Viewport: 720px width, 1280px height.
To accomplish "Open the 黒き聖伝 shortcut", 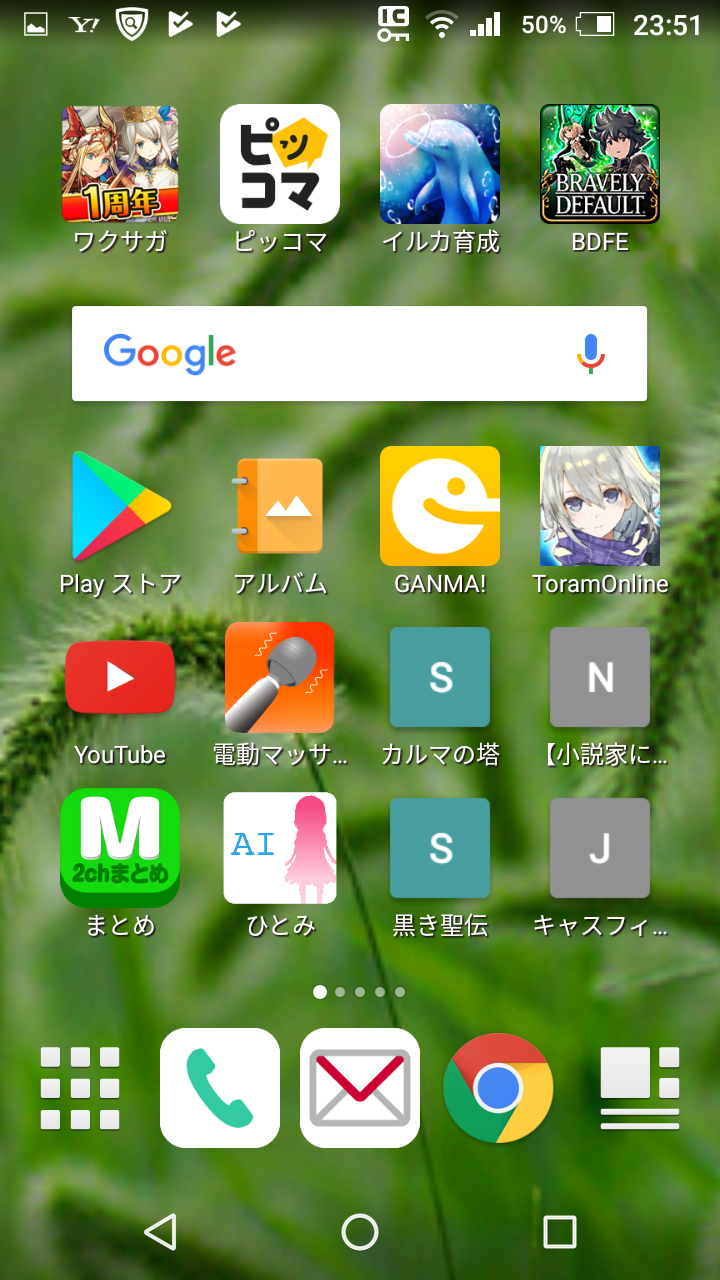I will (x=440, y=848).
